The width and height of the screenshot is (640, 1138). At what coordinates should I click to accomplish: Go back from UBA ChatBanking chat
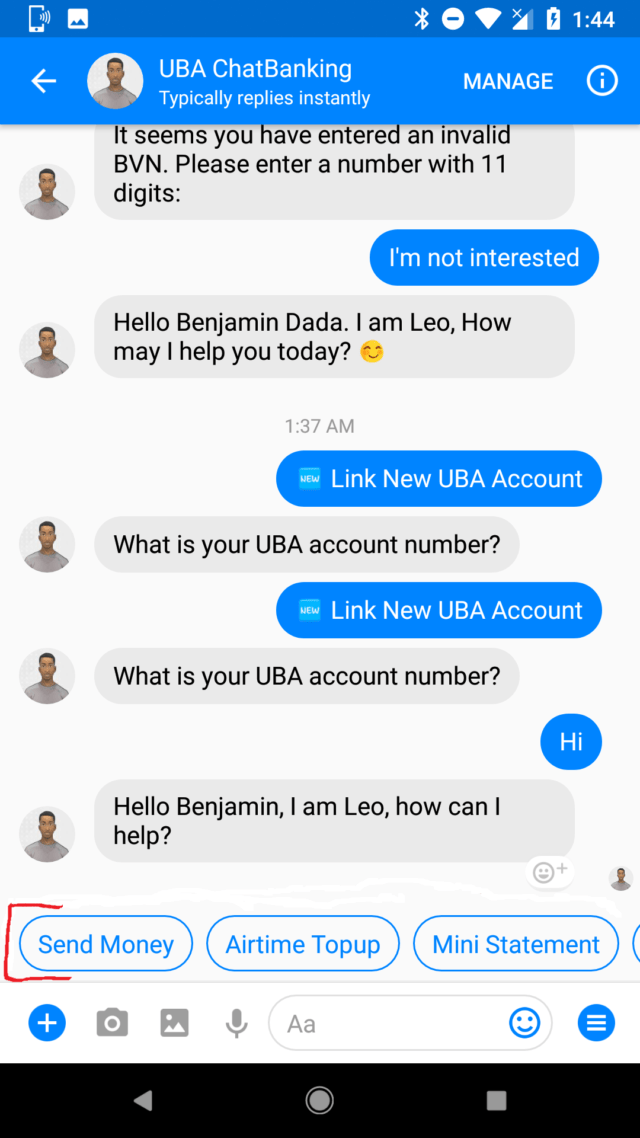click(44, 82)
